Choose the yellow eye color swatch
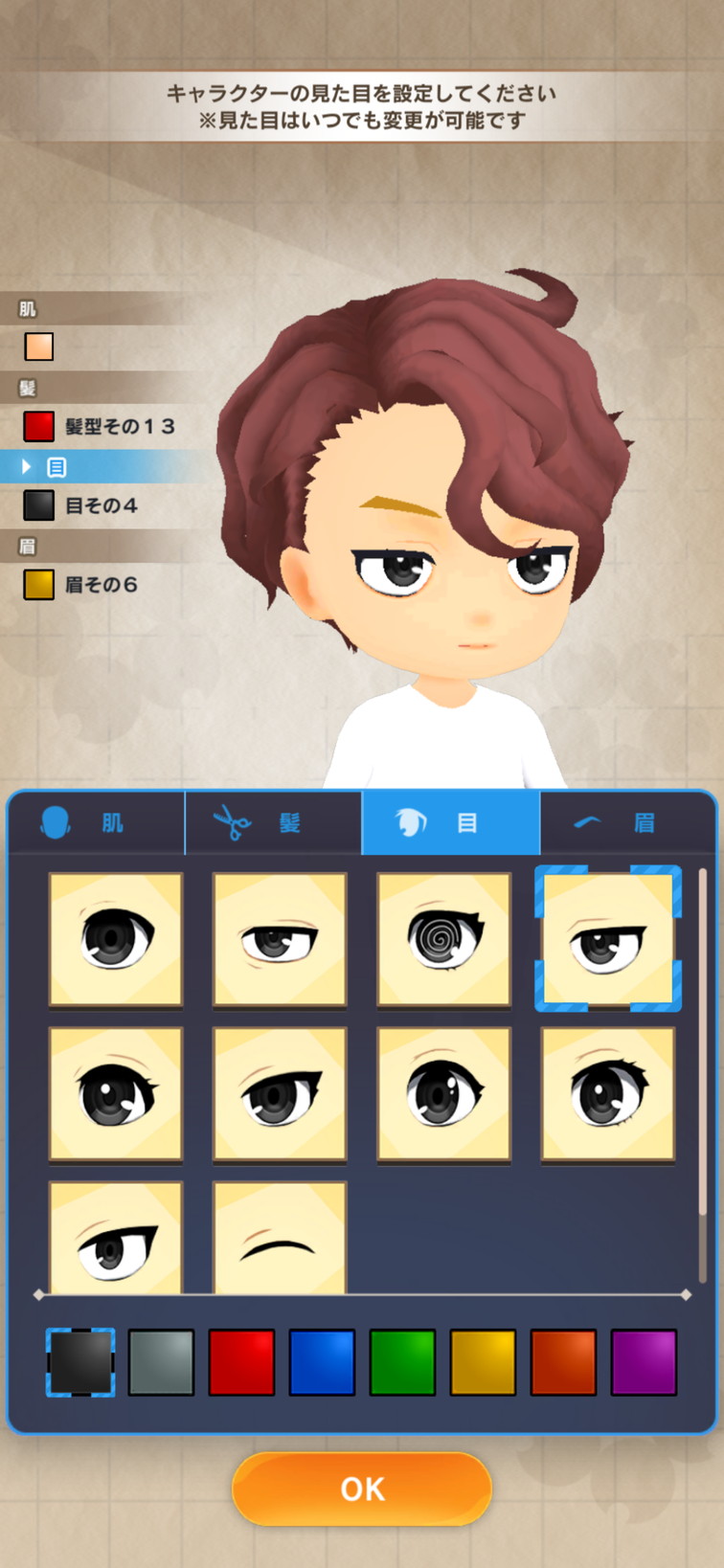The height and width of the screenshot is (1568, 724). tap(483, 1361)
